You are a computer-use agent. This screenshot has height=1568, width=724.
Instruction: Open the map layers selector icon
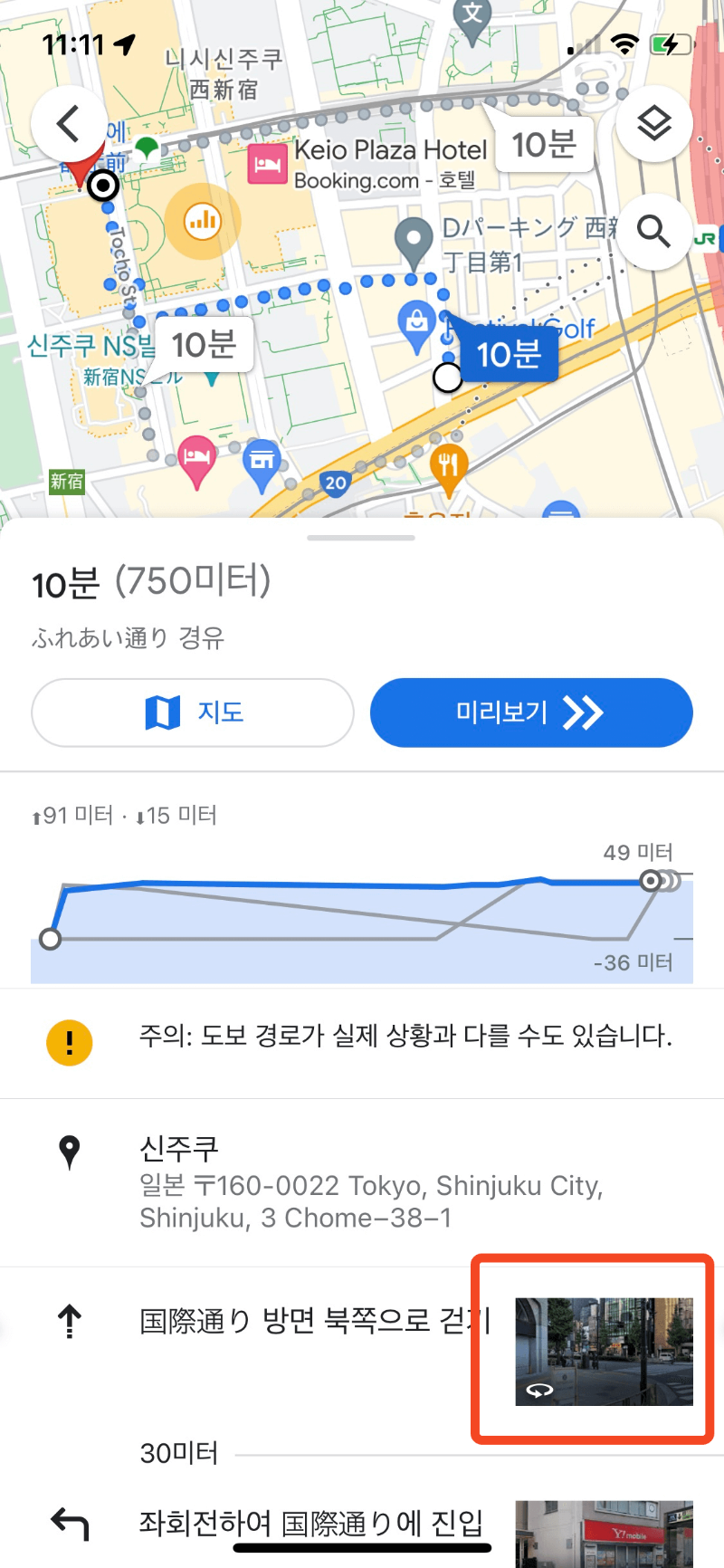pyautogui.click(x=653, y=124)
